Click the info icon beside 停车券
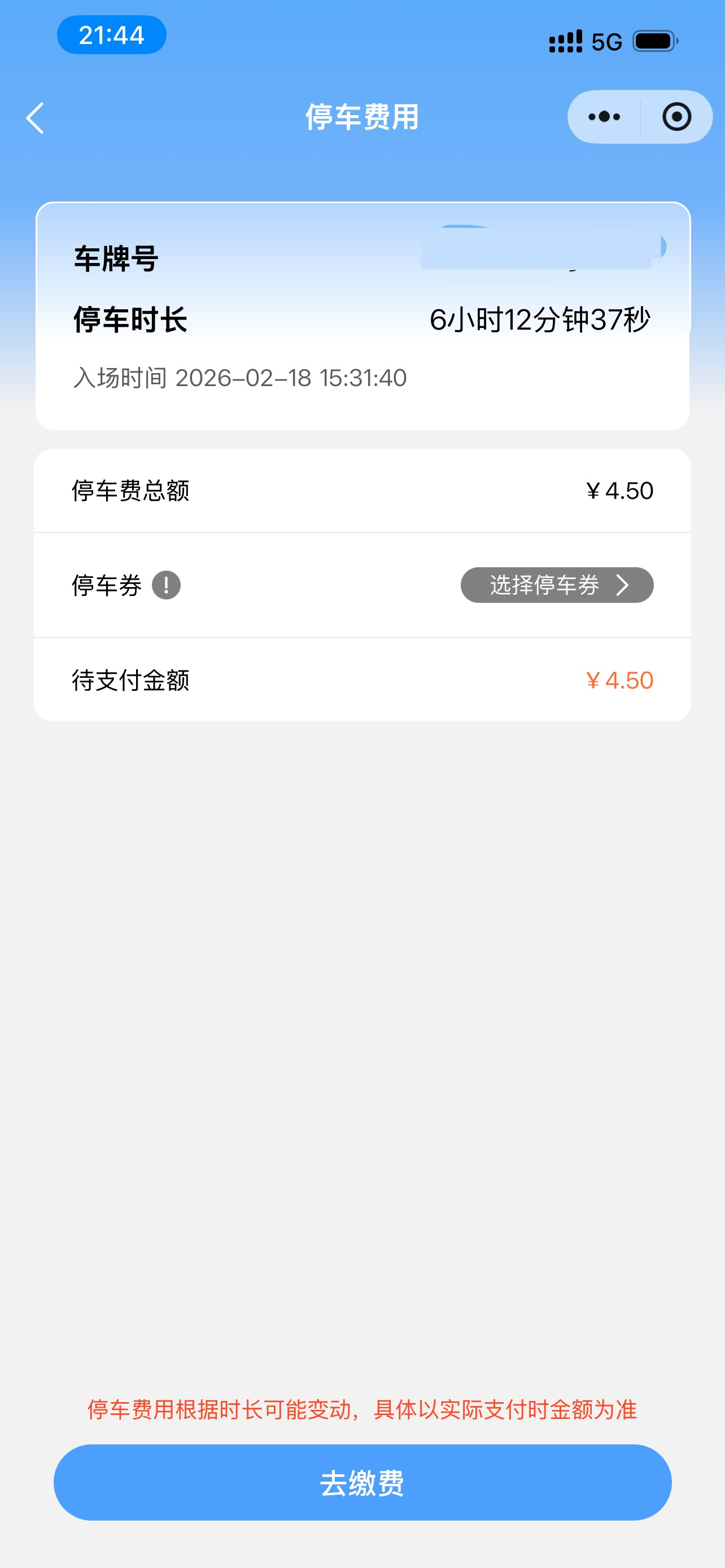The height and width of the screenshot is (1568, 725). 167,585
